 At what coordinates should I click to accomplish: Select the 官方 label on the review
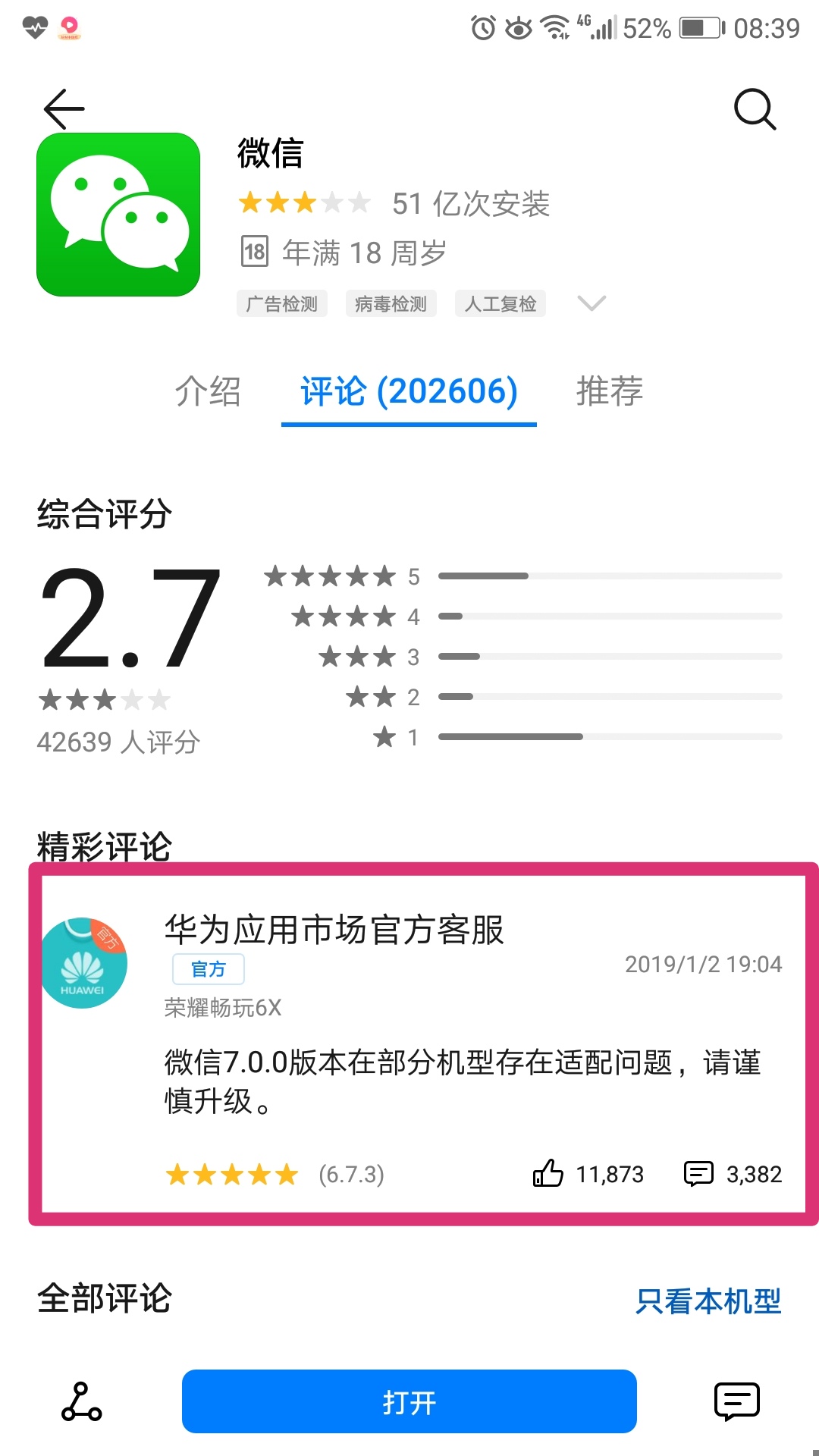(x=208, y=968)
